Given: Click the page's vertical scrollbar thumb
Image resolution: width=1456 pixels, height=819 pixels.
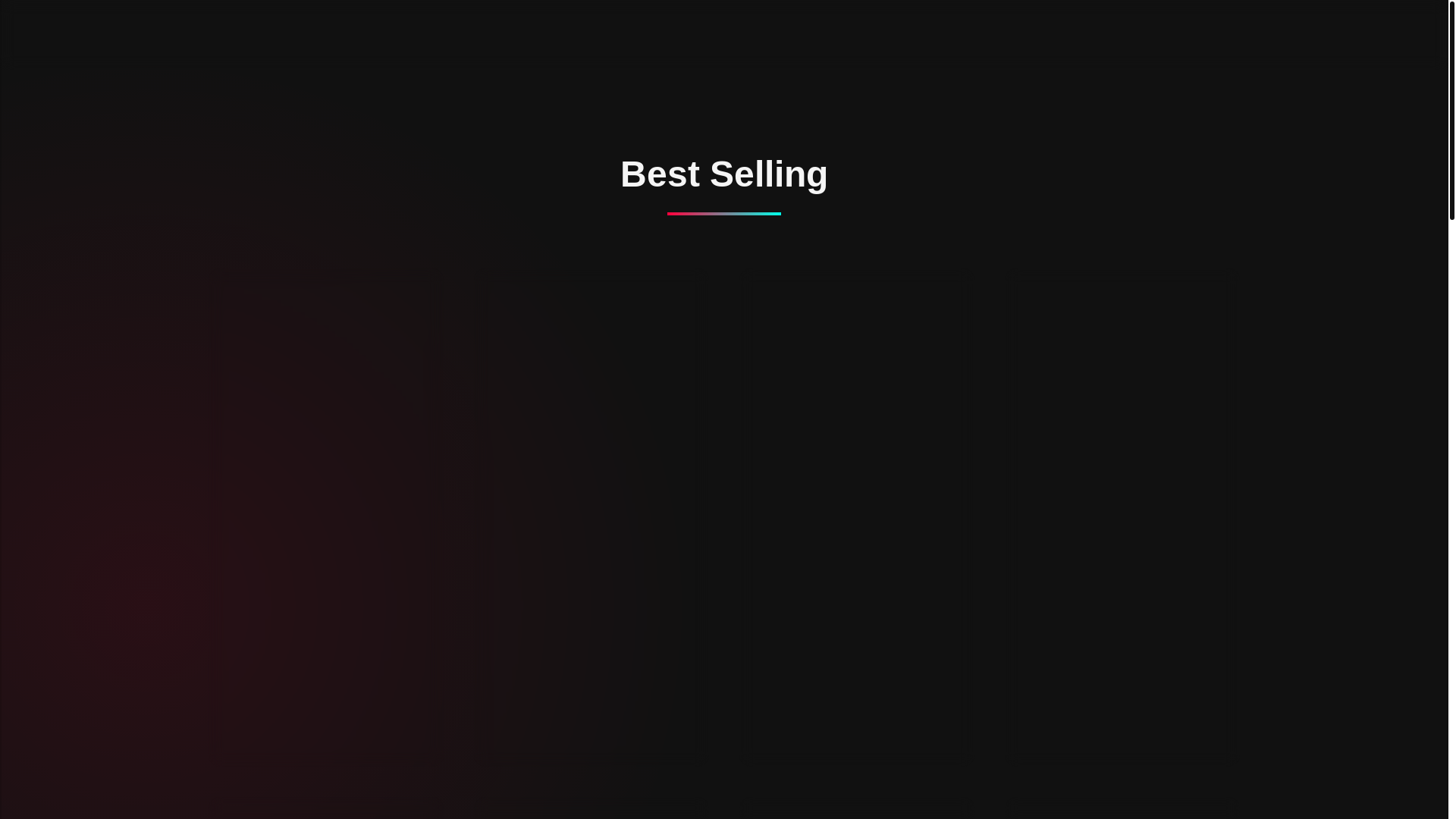Looking at the screenshot, I should (1451, 110).
